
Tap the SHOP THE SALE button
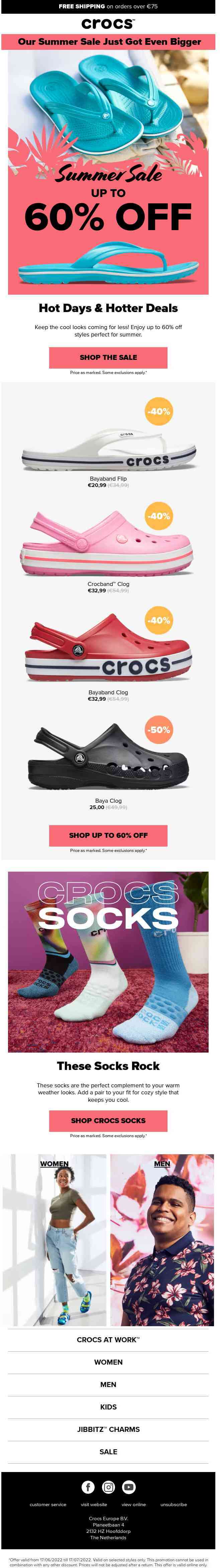click(108, 357)
